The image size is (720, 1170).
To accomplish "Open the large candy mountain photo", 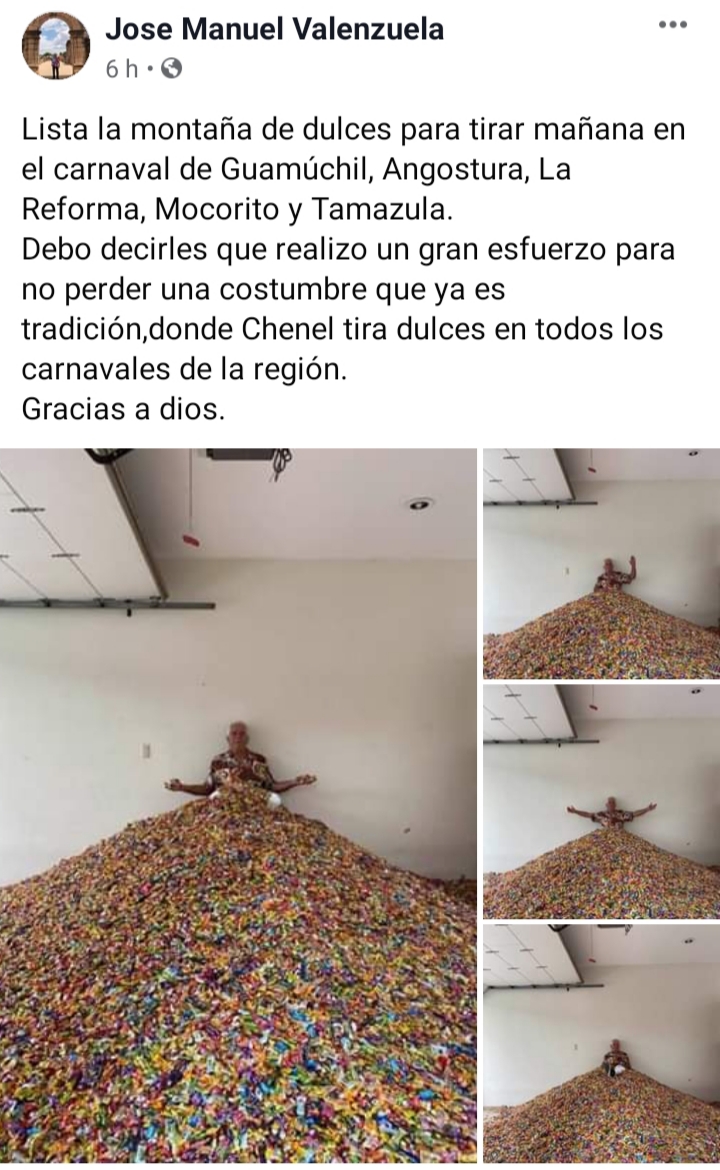I will click(238, 805).
